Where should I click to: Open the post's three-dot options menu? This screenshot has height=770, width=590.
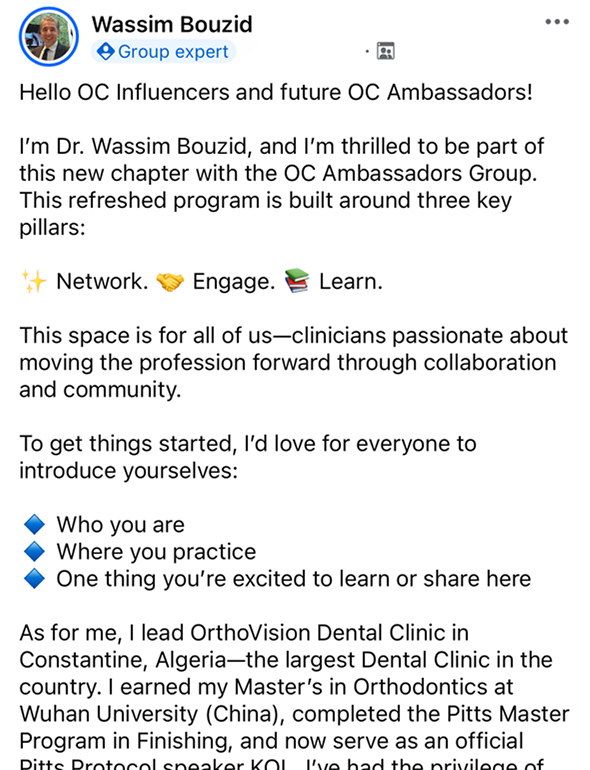pos(557,22)
